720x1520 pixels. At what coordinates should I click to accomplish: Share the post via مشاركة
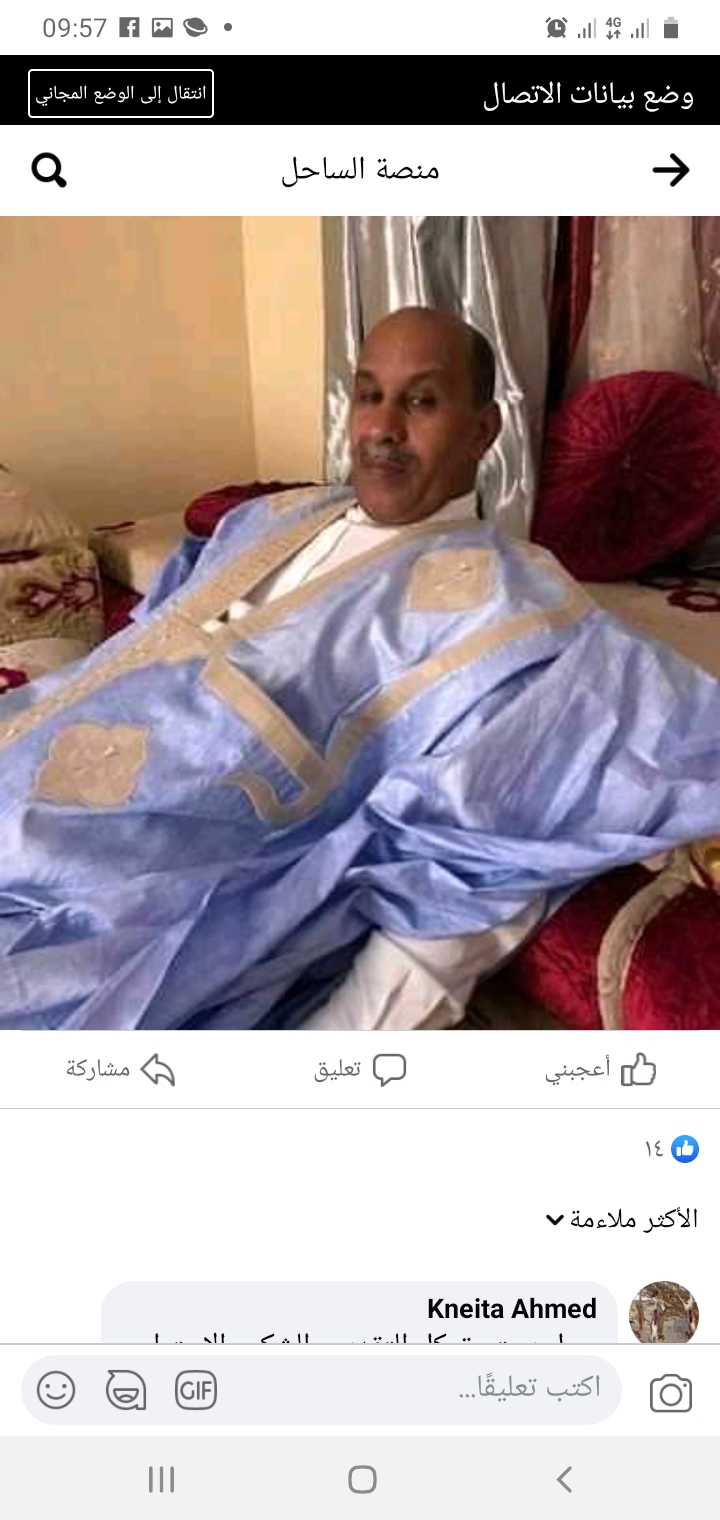(x=120, y=1070)
